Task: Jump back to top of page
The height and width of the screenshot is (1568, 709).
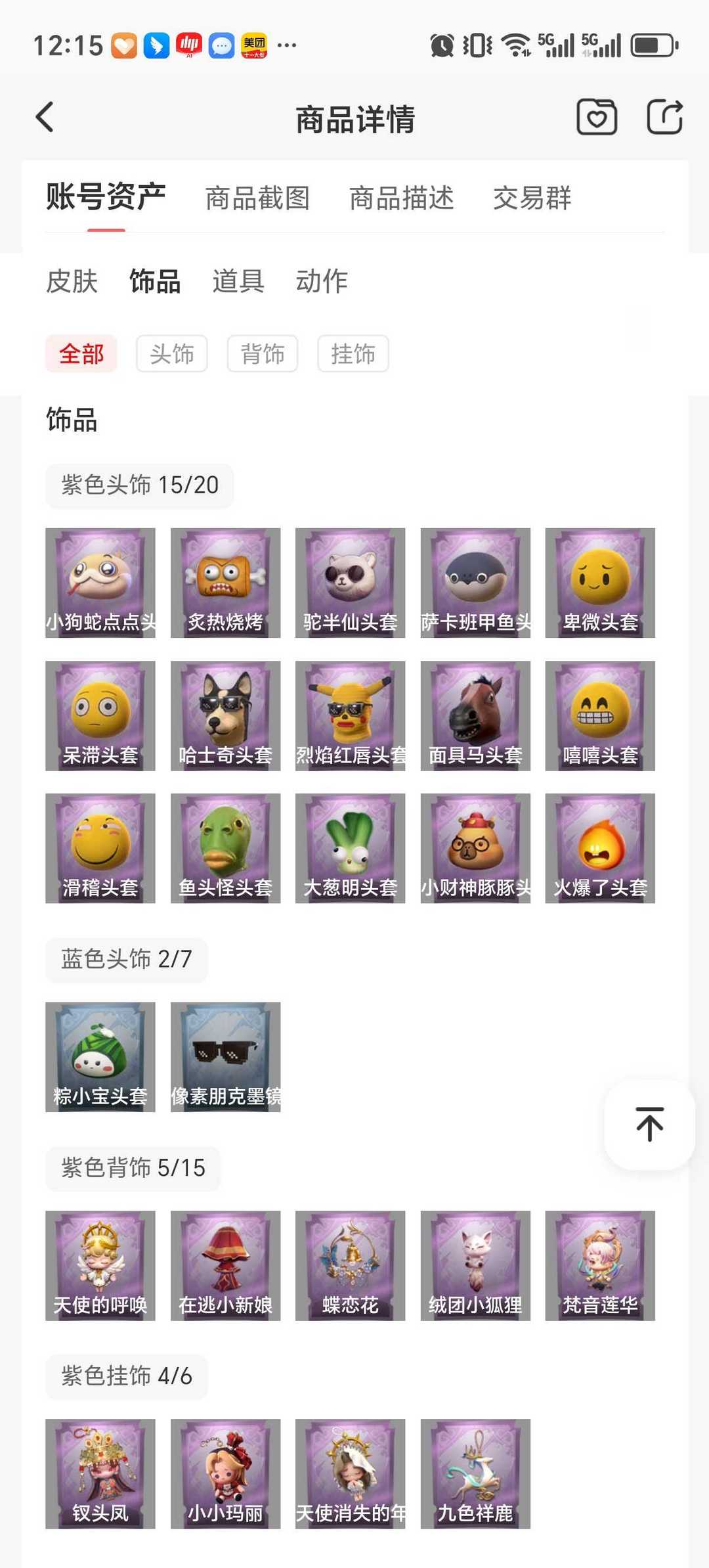Action: [649, 1124]
